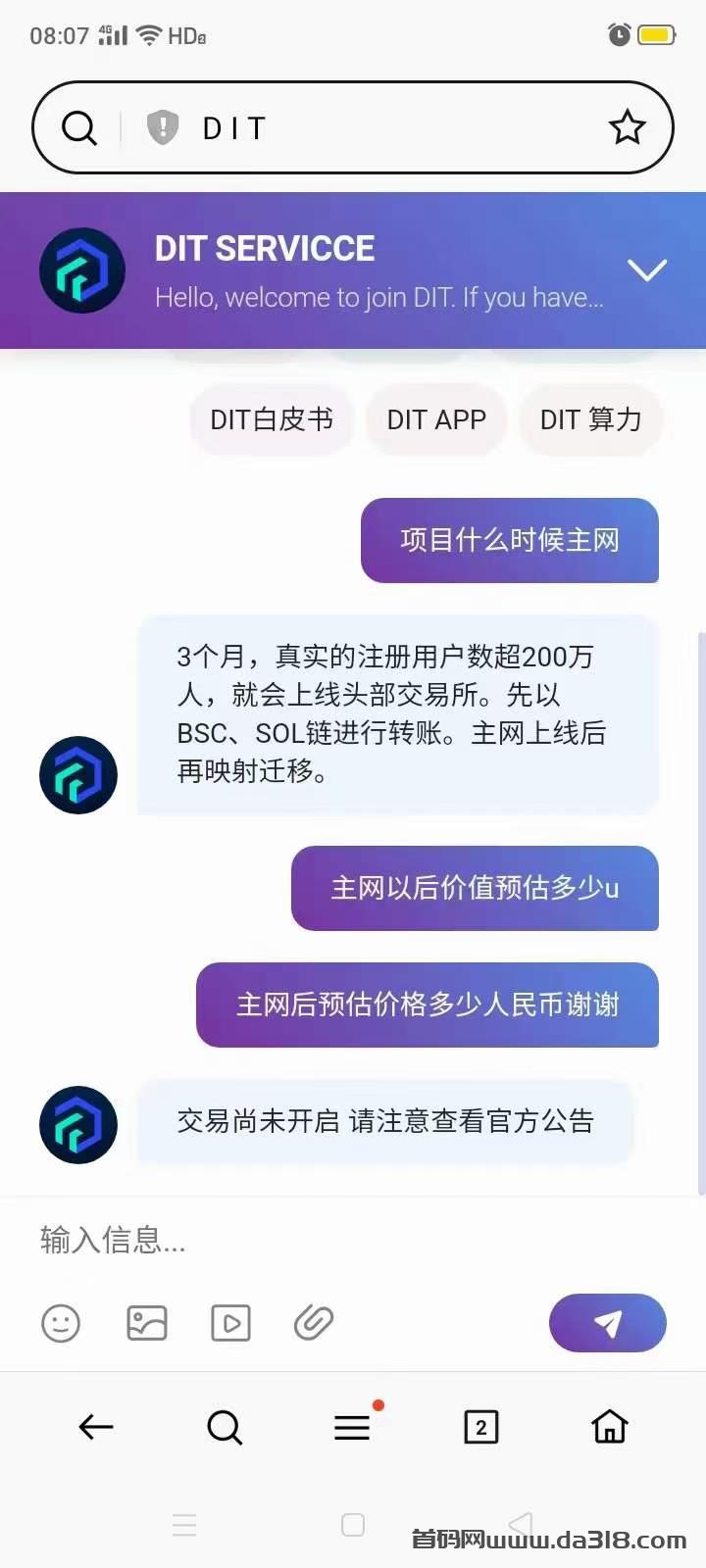Tap the search icon in the address bar
The height and width of the screenshot is (1568, 706).
click(x=79, y=127)
